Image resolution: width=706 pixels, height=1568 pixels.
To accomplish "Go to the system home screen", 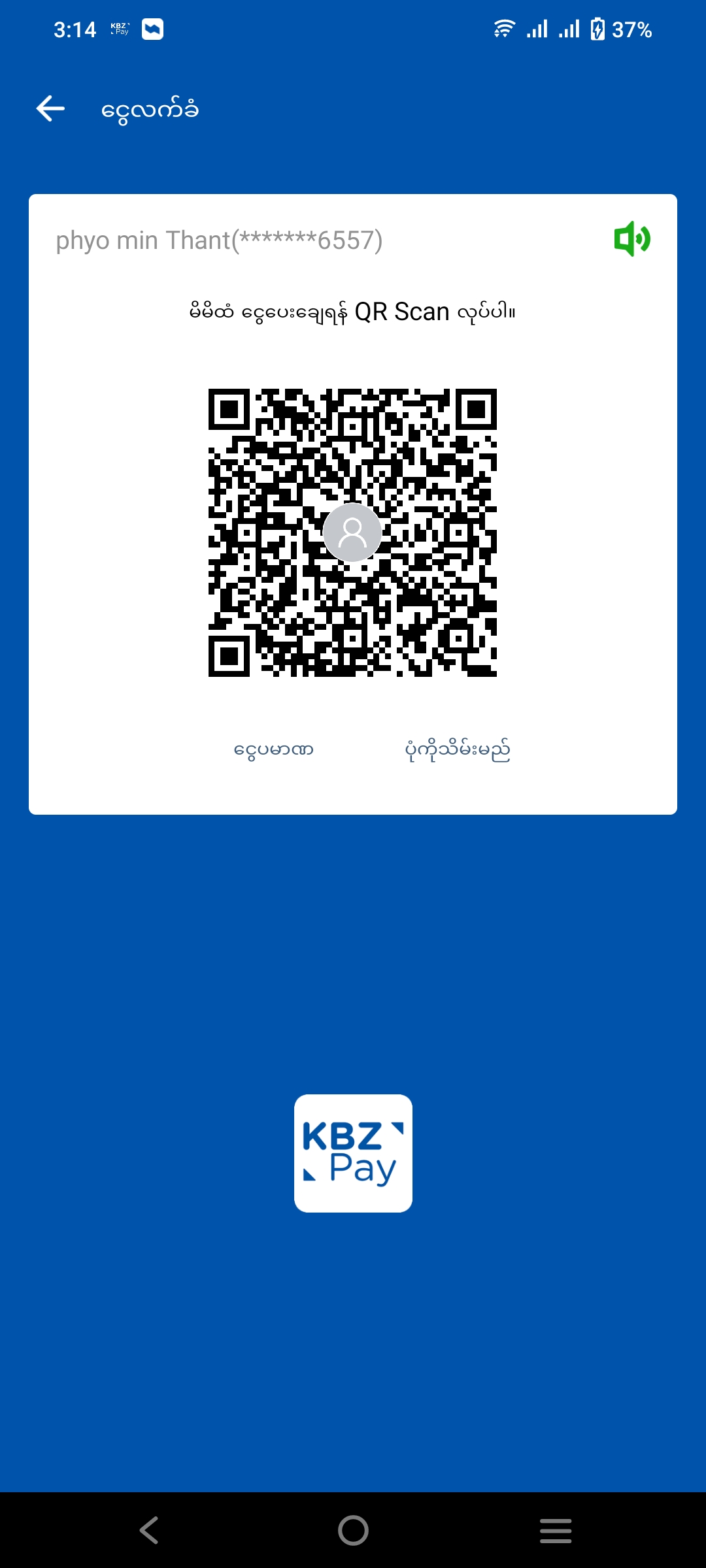I will coord(353,1530).
